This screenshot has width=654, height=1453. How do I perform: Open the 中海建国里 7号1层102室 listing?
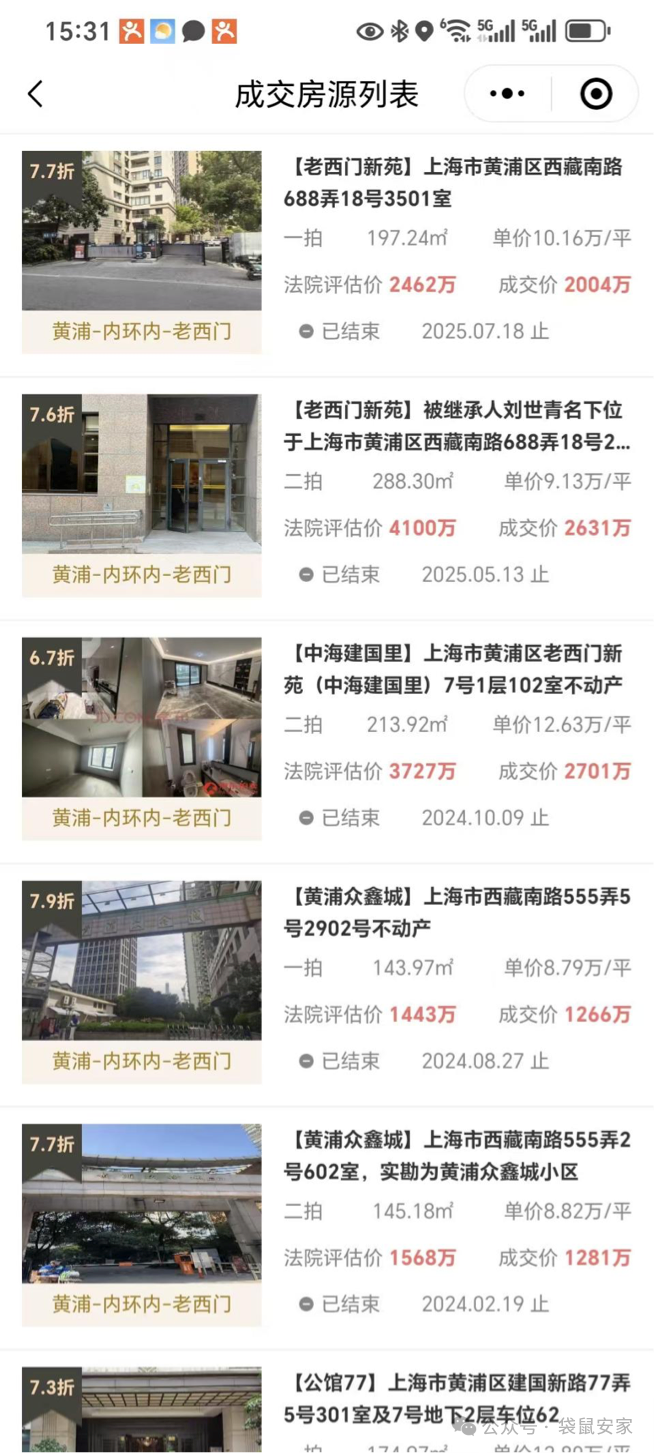457,669
